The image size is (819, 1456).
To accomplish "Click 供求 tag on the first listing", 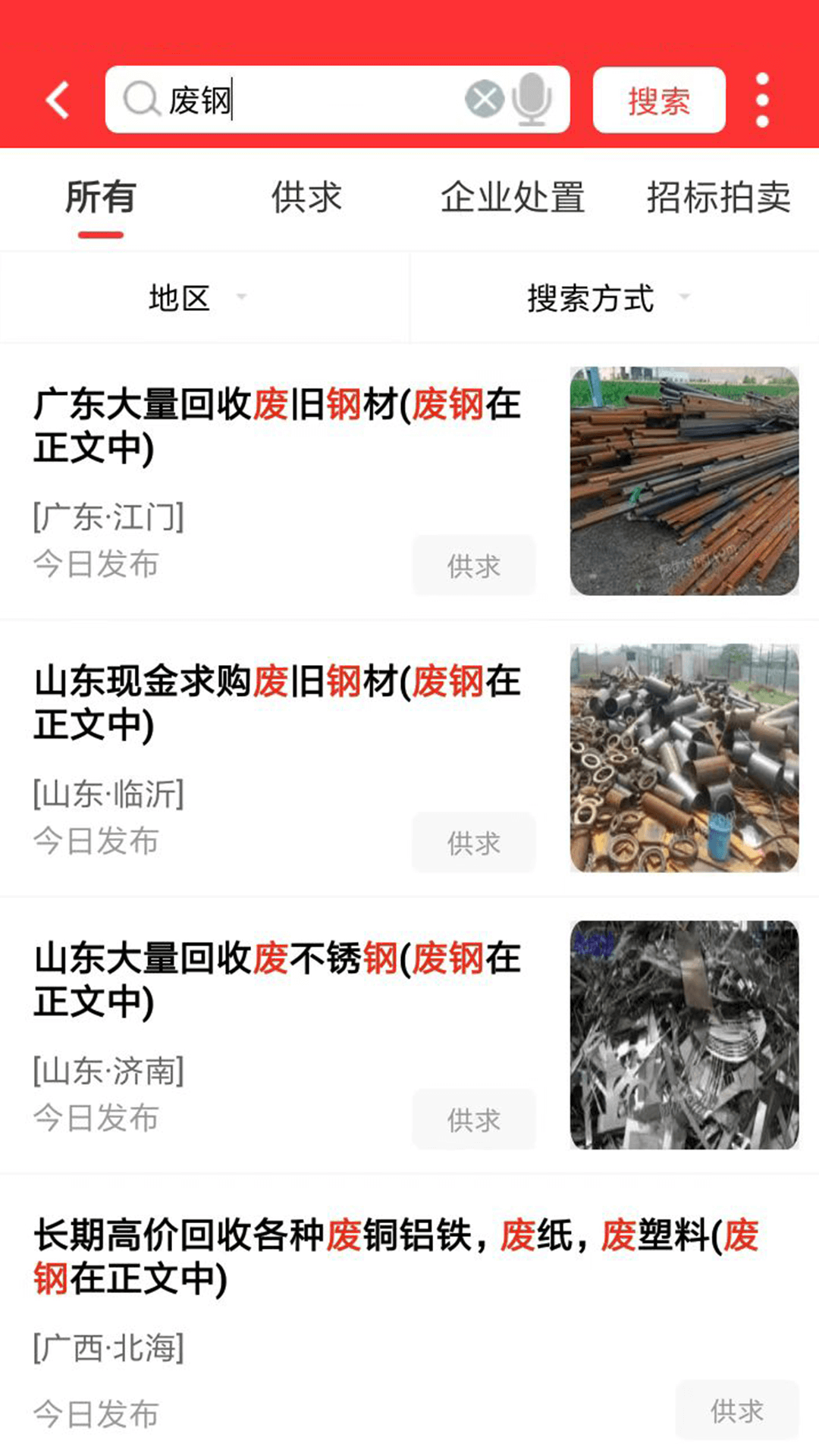I will click(473, 565).
